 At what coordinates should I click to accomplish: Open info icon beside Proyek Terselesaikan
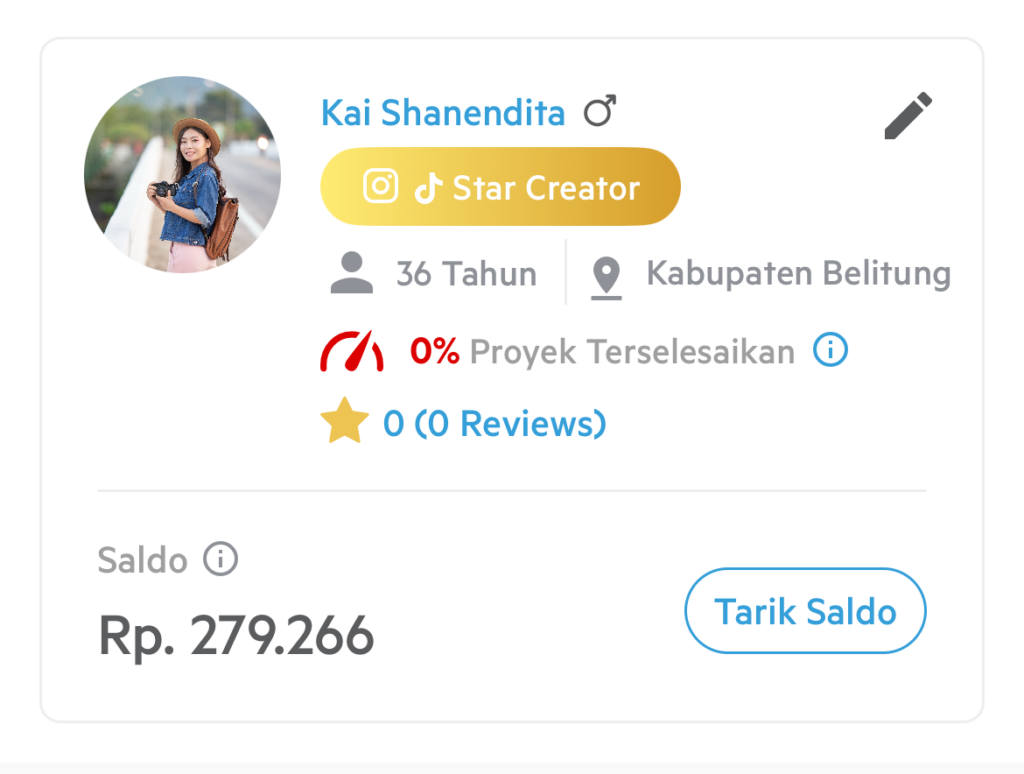[x=830, y=351]
